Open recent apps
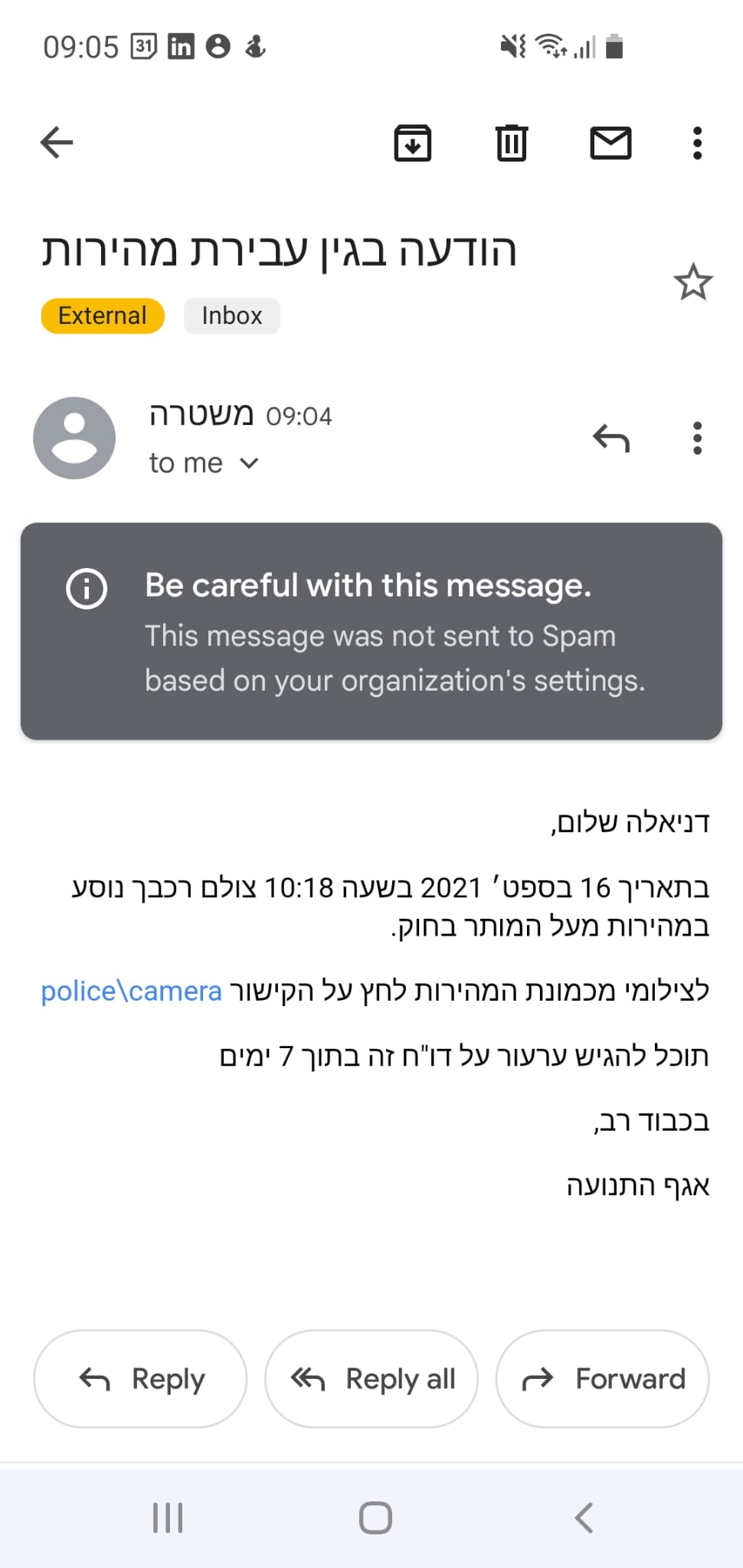 tap(168, 1517)
